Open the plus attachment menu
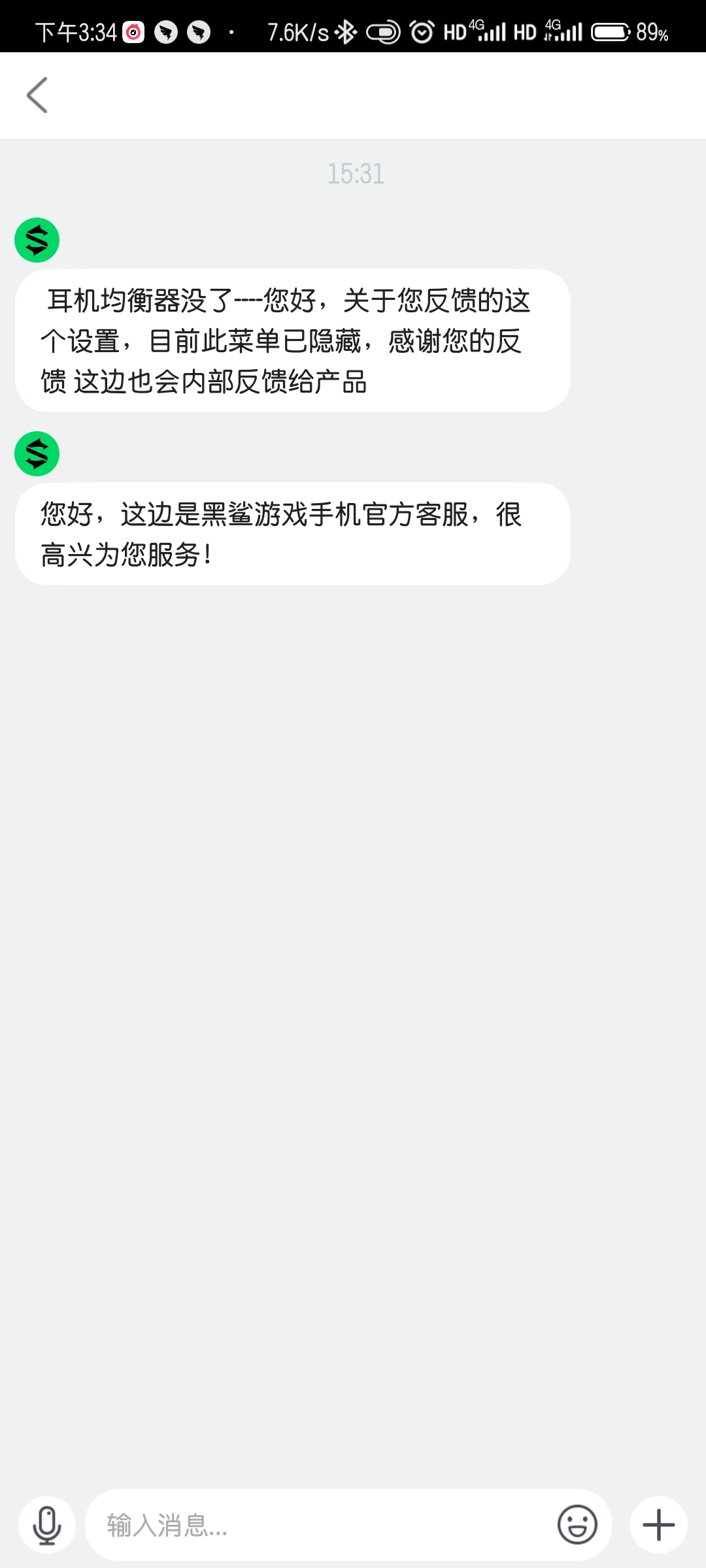Image resolution: width=706 pixels, height=1568 pixels. tap(659, 1525)
